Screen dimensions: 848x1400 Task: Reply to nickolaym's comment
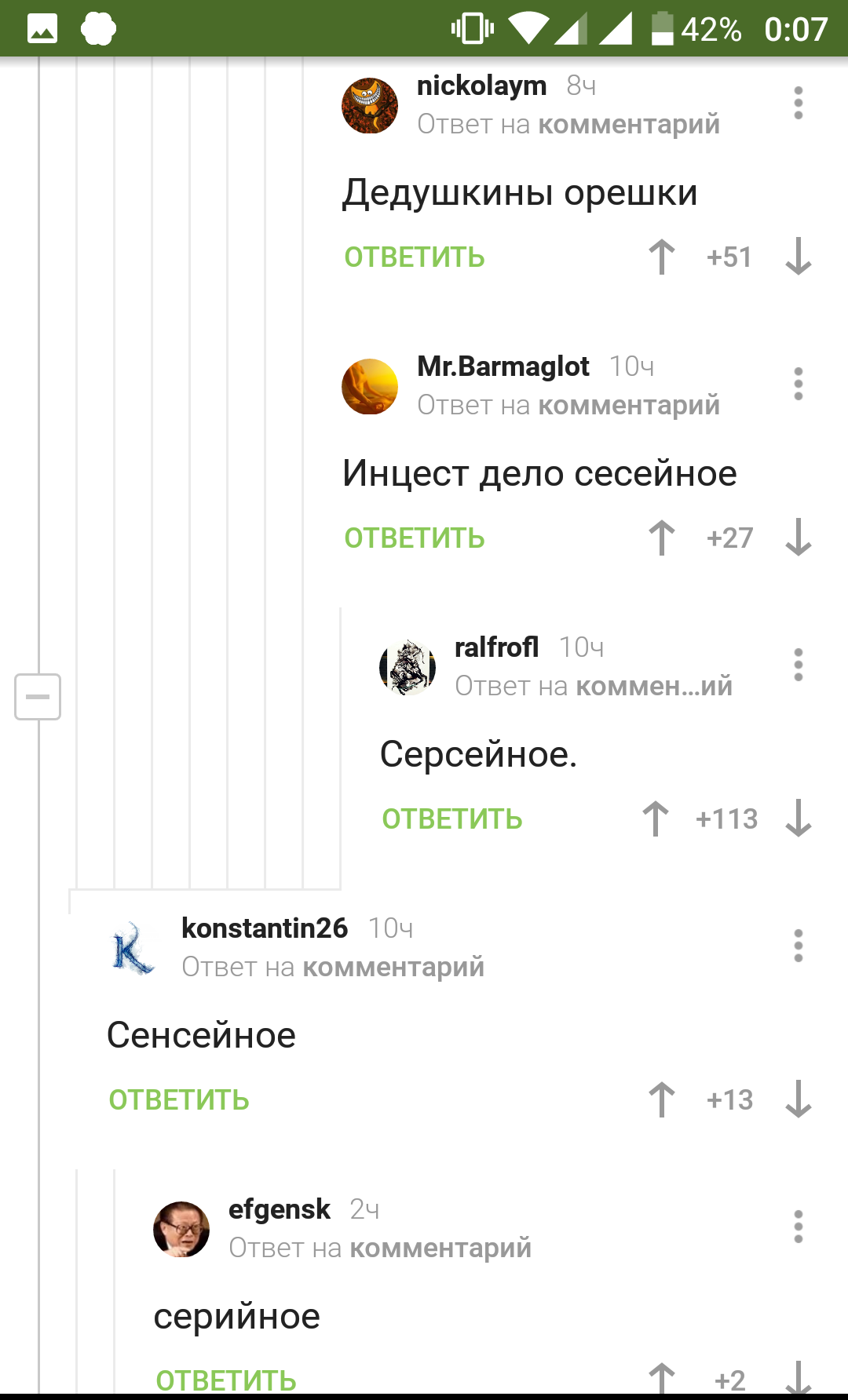point(415,257)
